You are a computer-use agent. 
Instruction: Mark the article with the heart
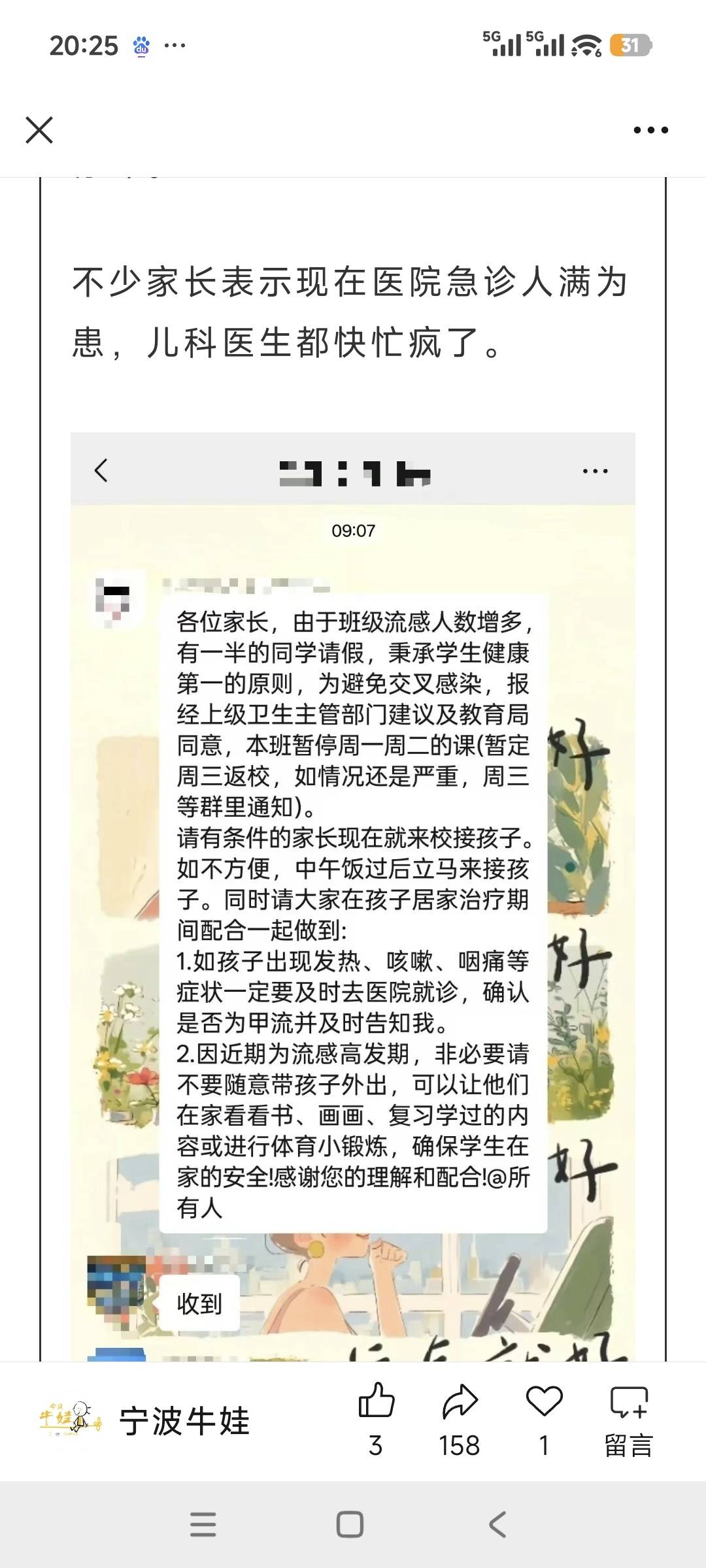pyautogui.click(x=544, y=1403)
